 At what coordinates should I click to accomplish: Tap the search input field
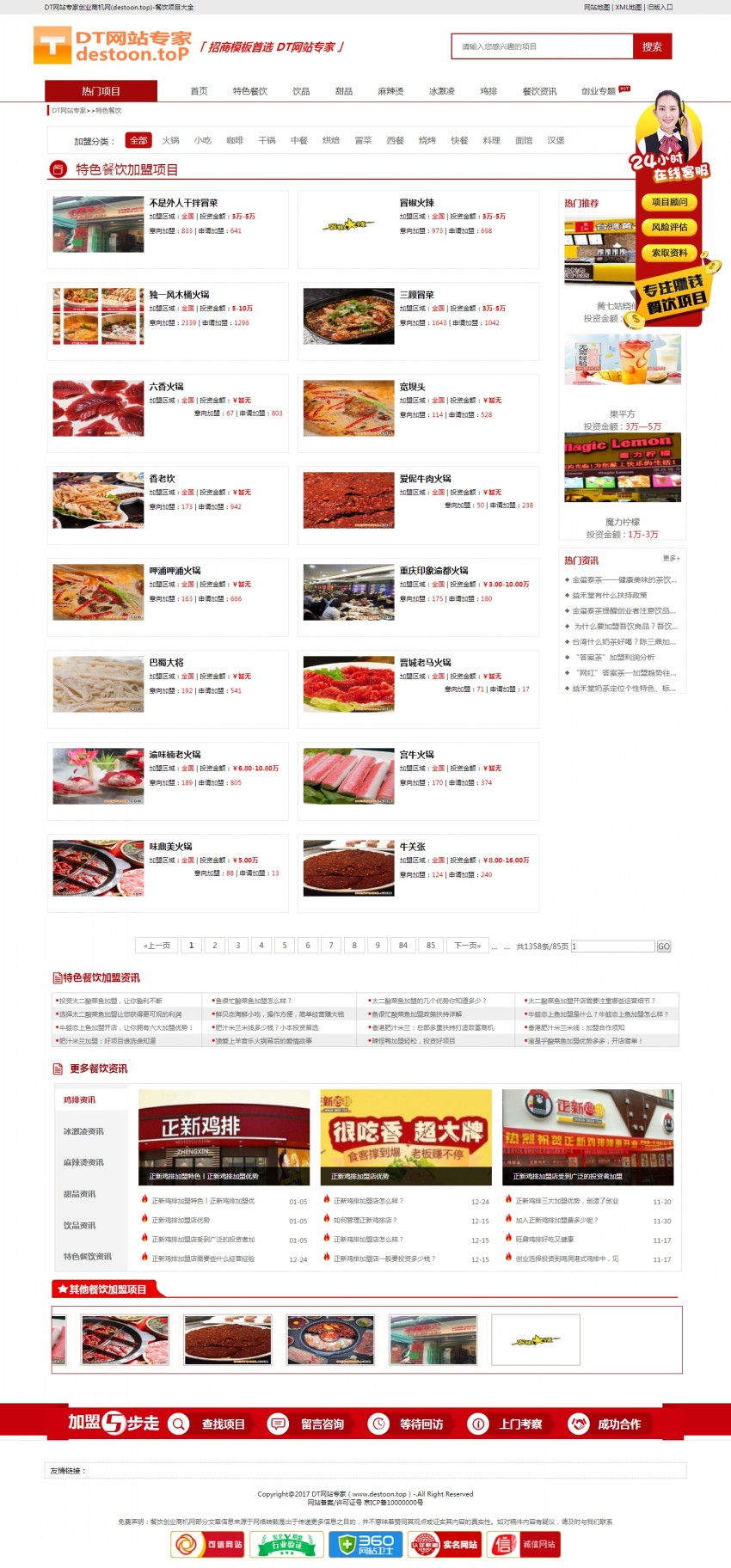pyautogui.click(x=542, y=46)
